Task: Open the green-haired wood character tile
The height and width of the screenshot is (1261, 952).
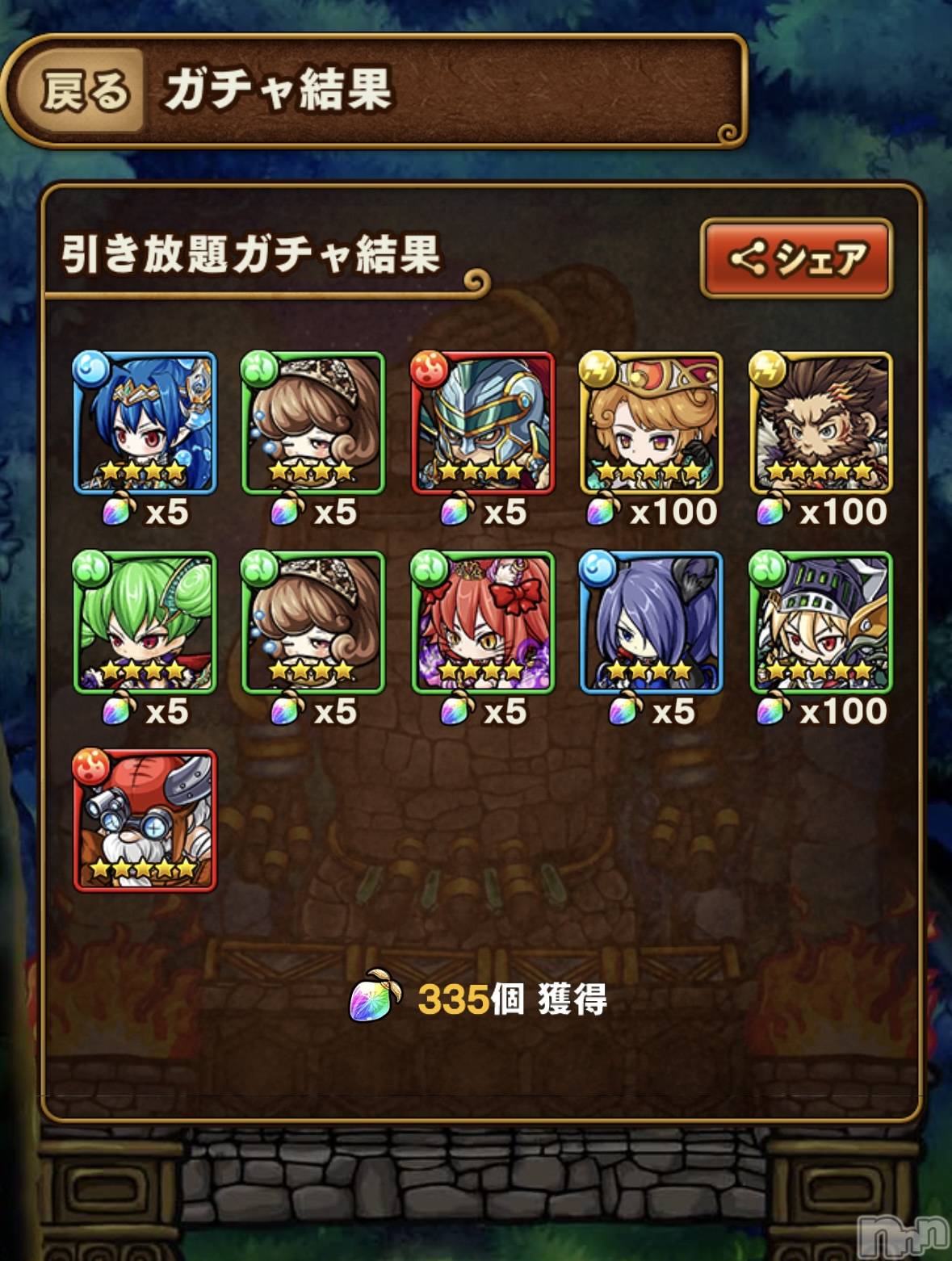Action: (x=145, y=622)
